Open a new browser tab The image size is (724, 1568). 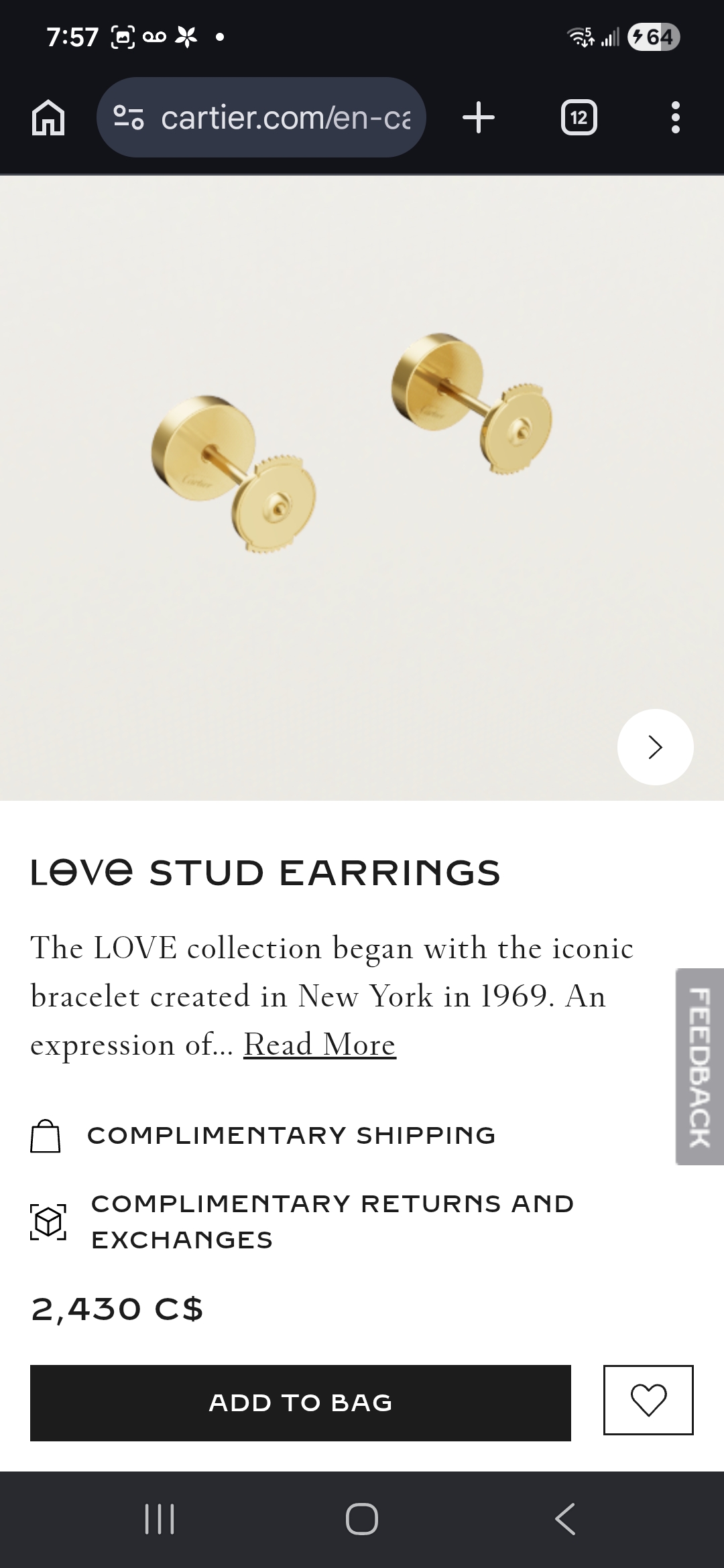(479, 118)
